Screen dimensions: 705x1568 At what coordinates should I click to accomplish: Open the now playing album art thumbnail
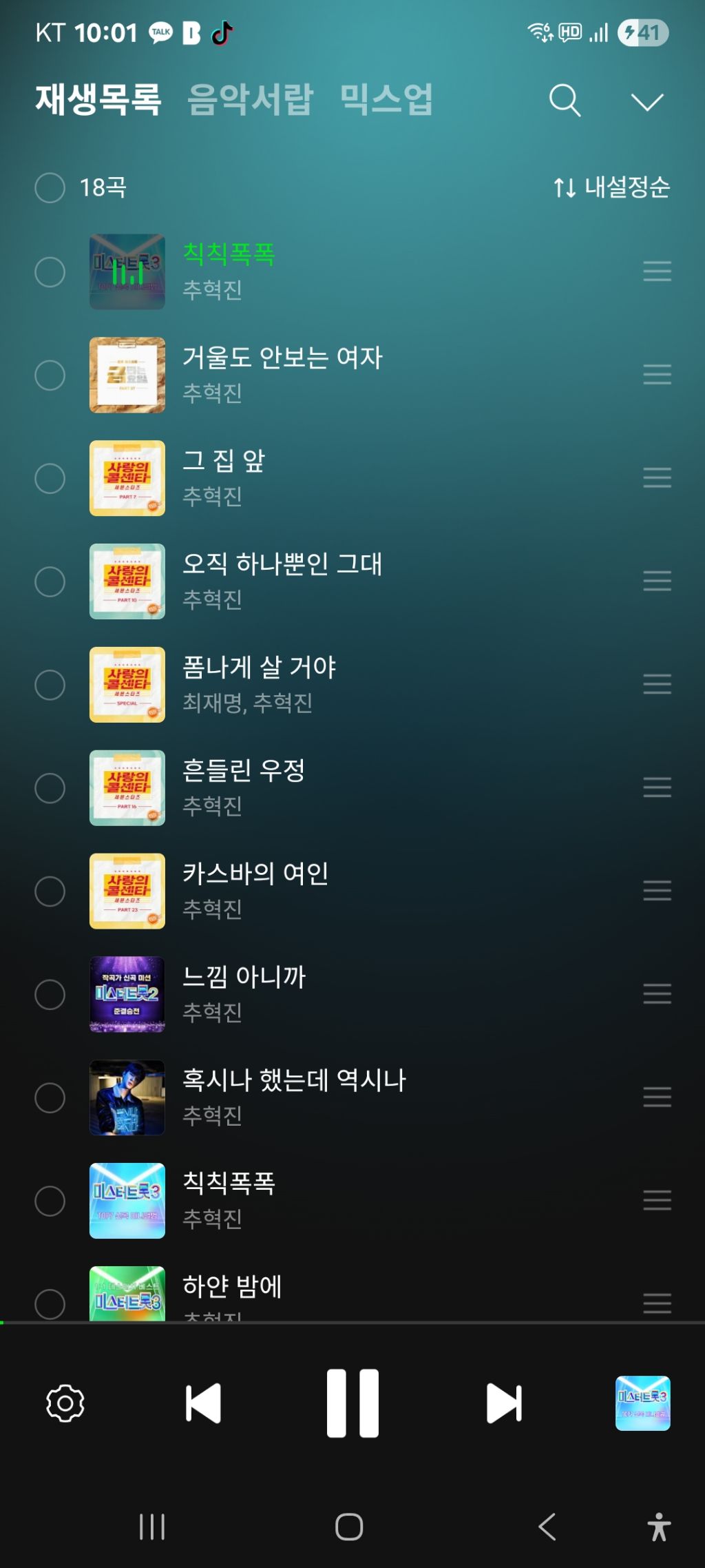642,1403
